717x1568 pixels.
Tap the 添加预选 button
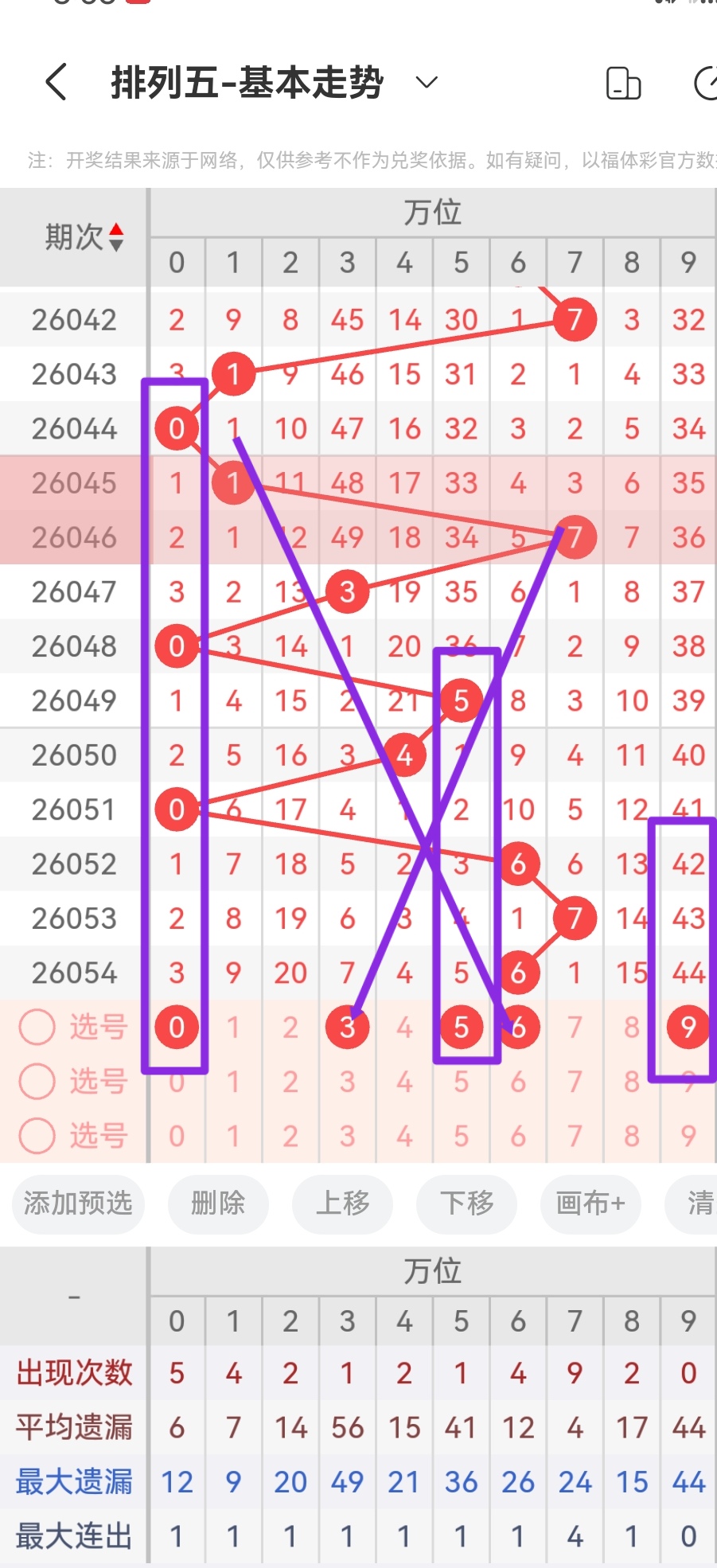coord(77,1204)
